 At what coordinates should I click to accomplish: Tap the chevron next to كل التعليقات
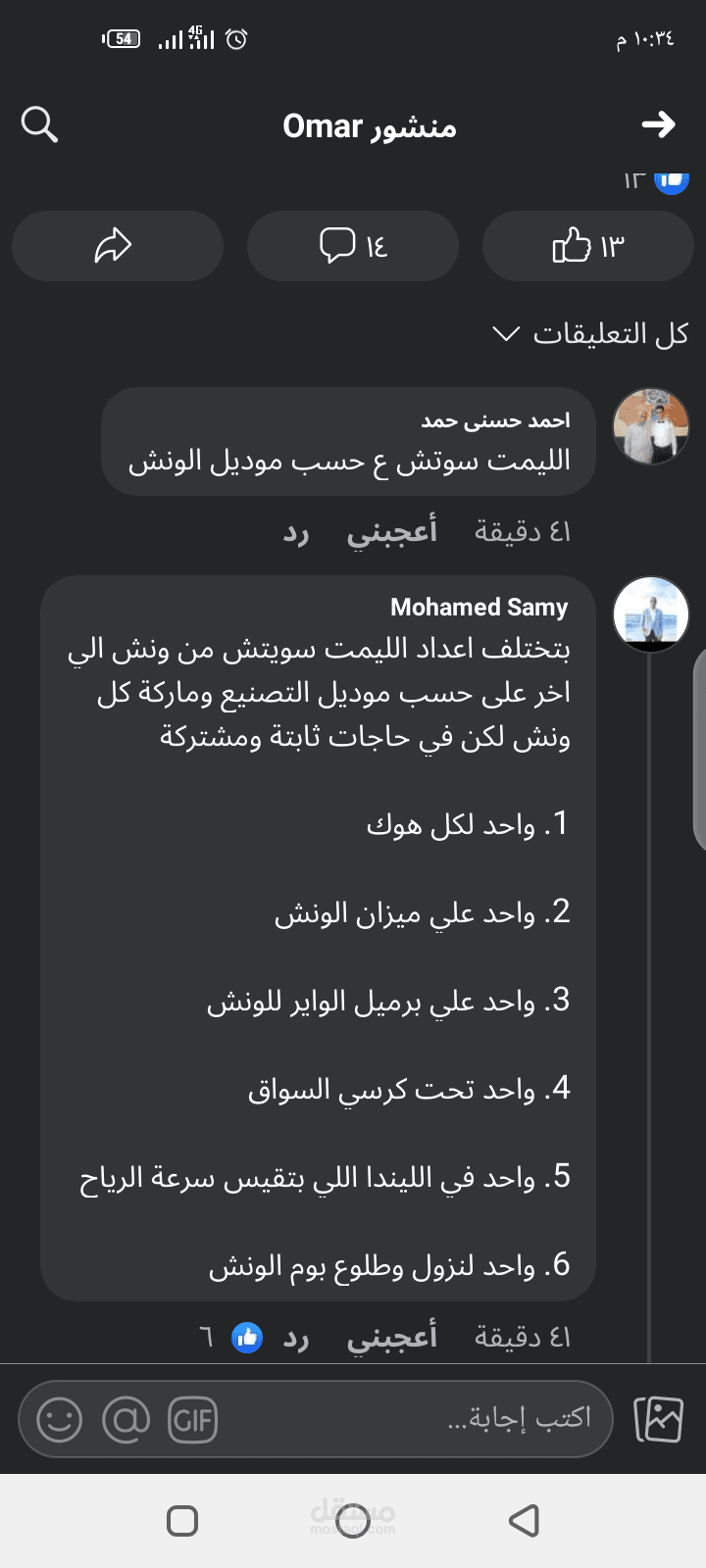pyautogui.click(x=506, y=333)
